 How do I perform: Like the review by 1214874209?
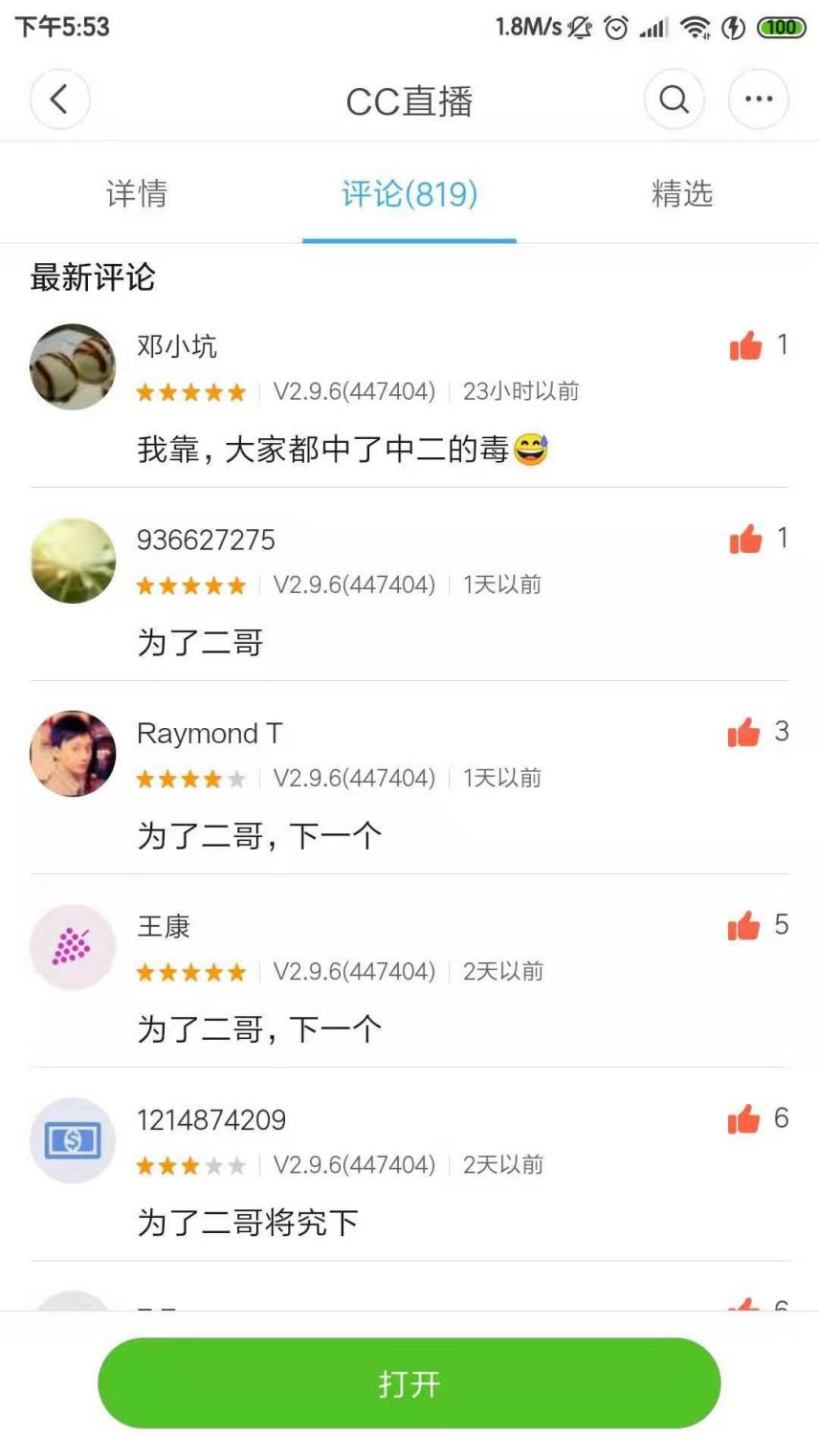[743, 1119]
